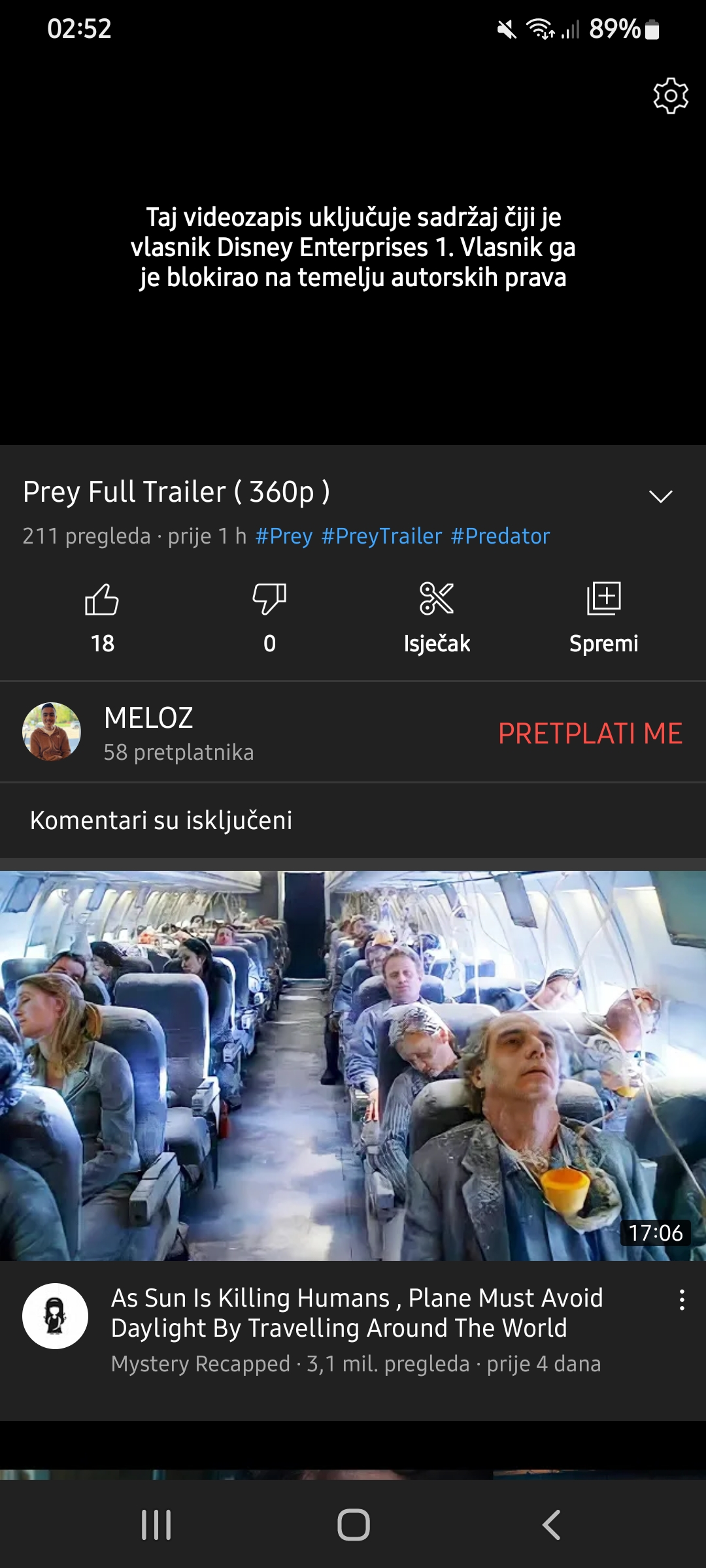Go to the phone home screen

tap(353, 1525)
